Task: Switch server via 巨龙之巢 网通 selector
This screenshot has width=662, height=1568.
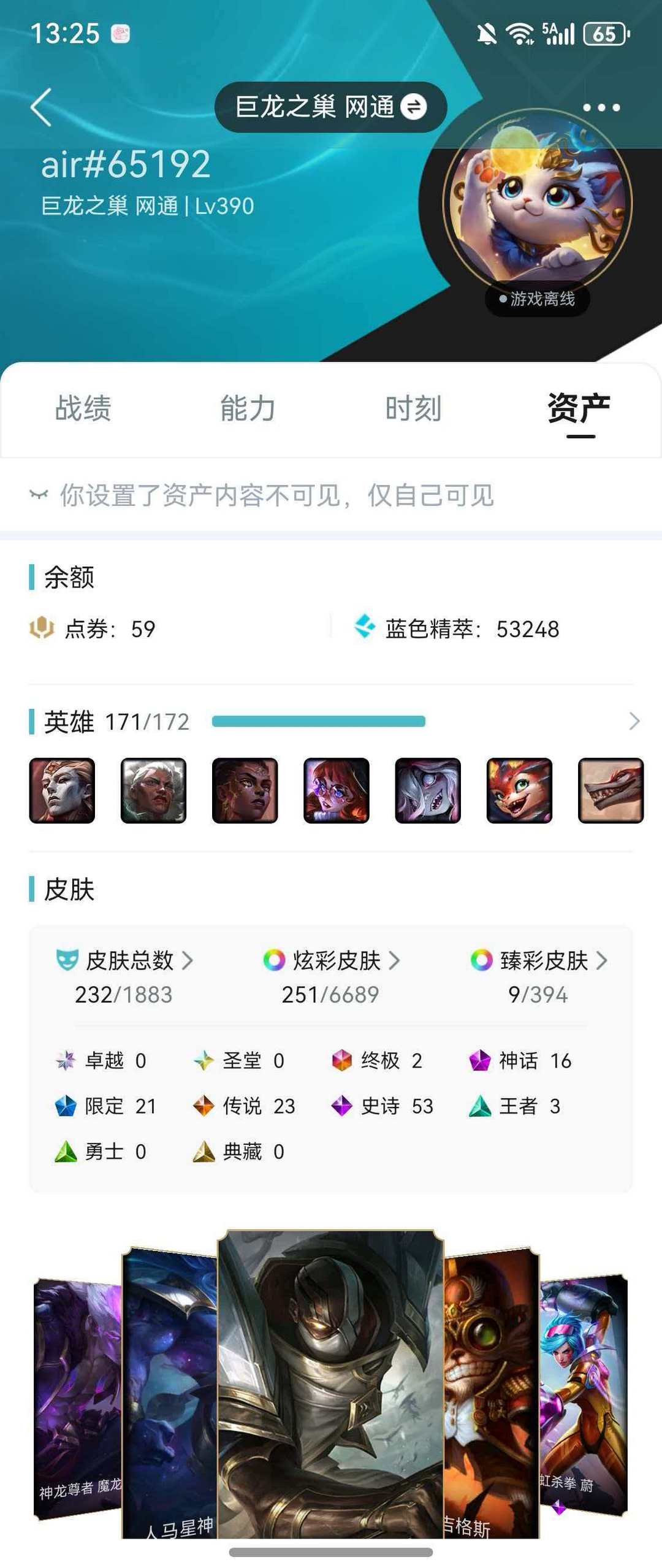Action: [330, 107]
